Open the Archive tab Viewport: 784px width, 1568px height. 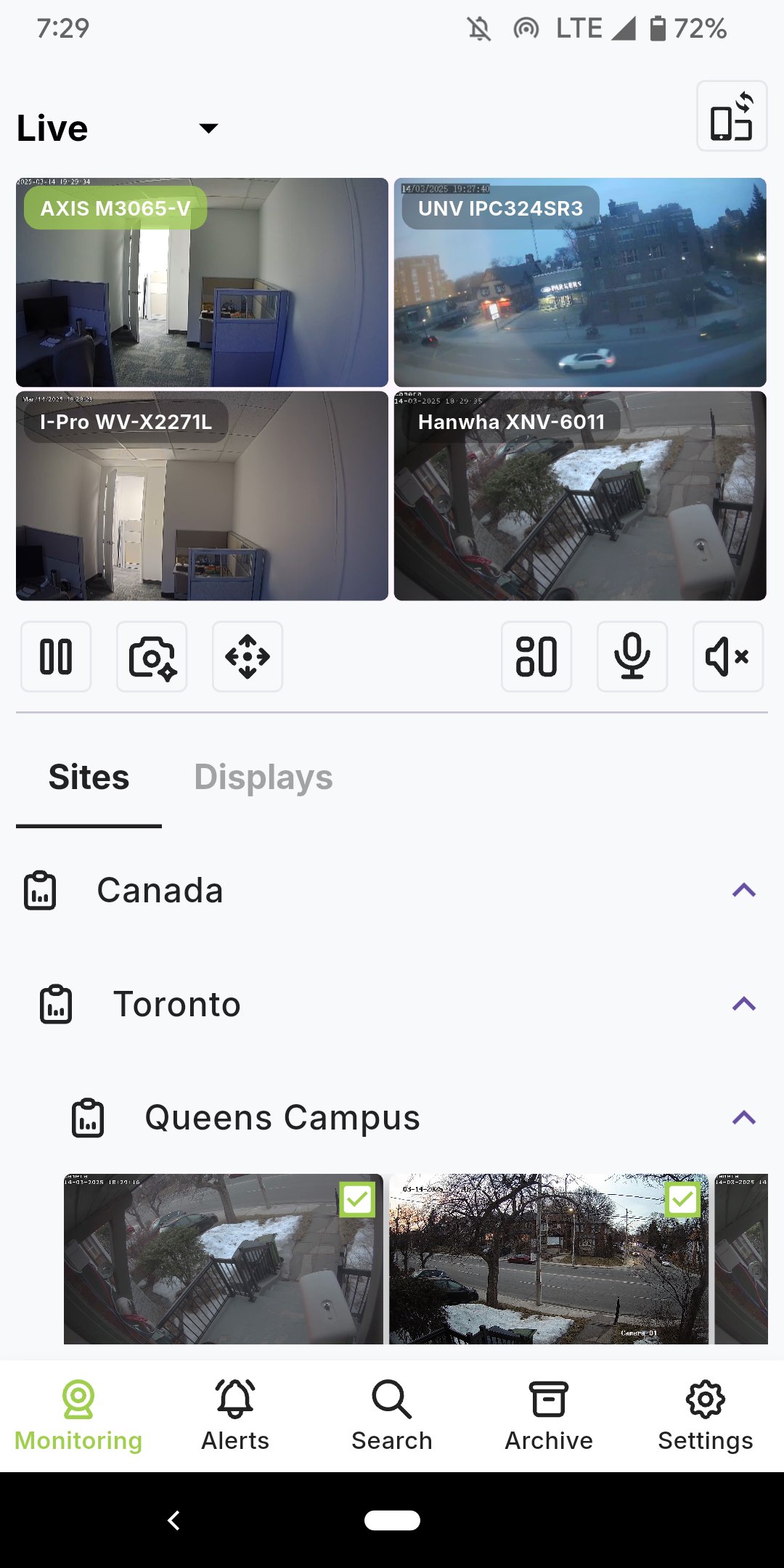[x=549, y=1416]
